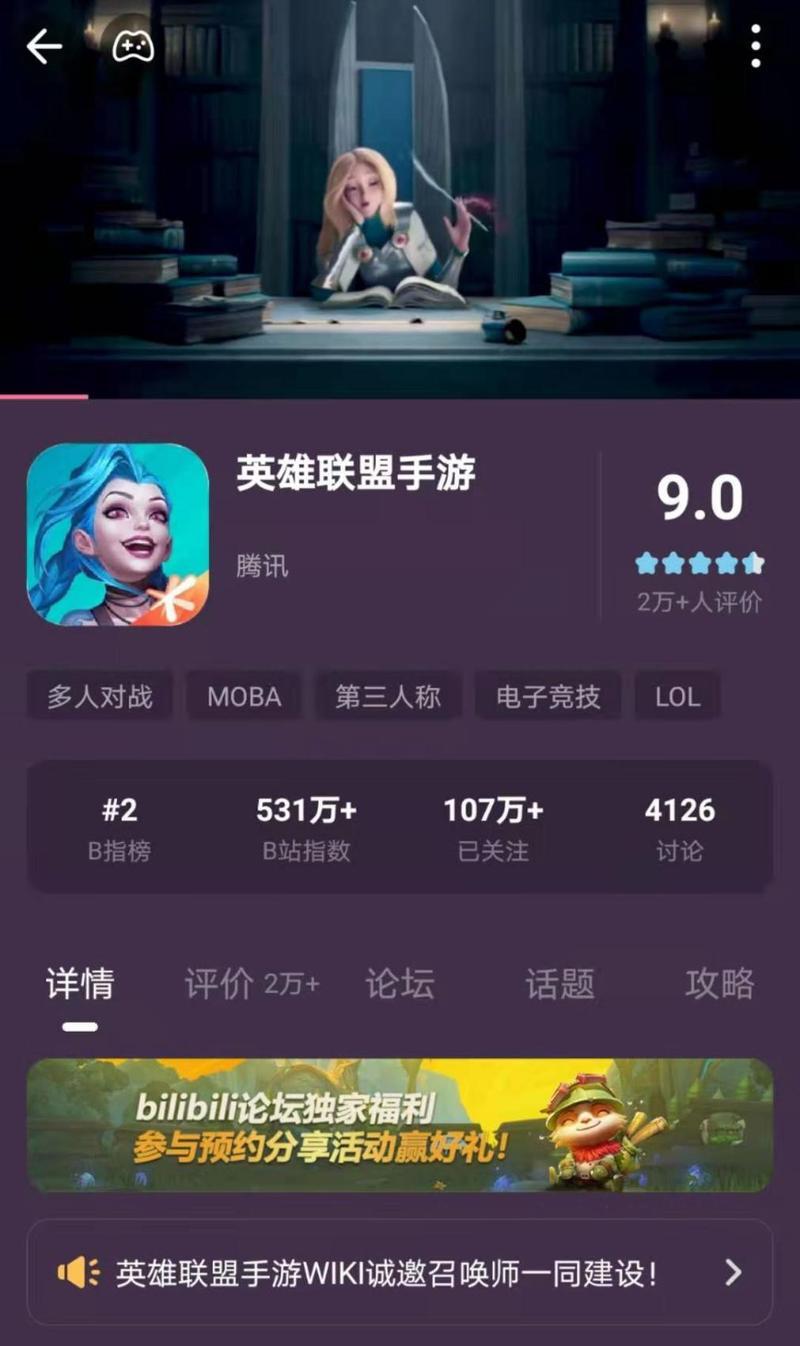The height and width of the screenshot is (1346, 800).
Task: Select the MOBA tag chip
Action: point(244,696)
